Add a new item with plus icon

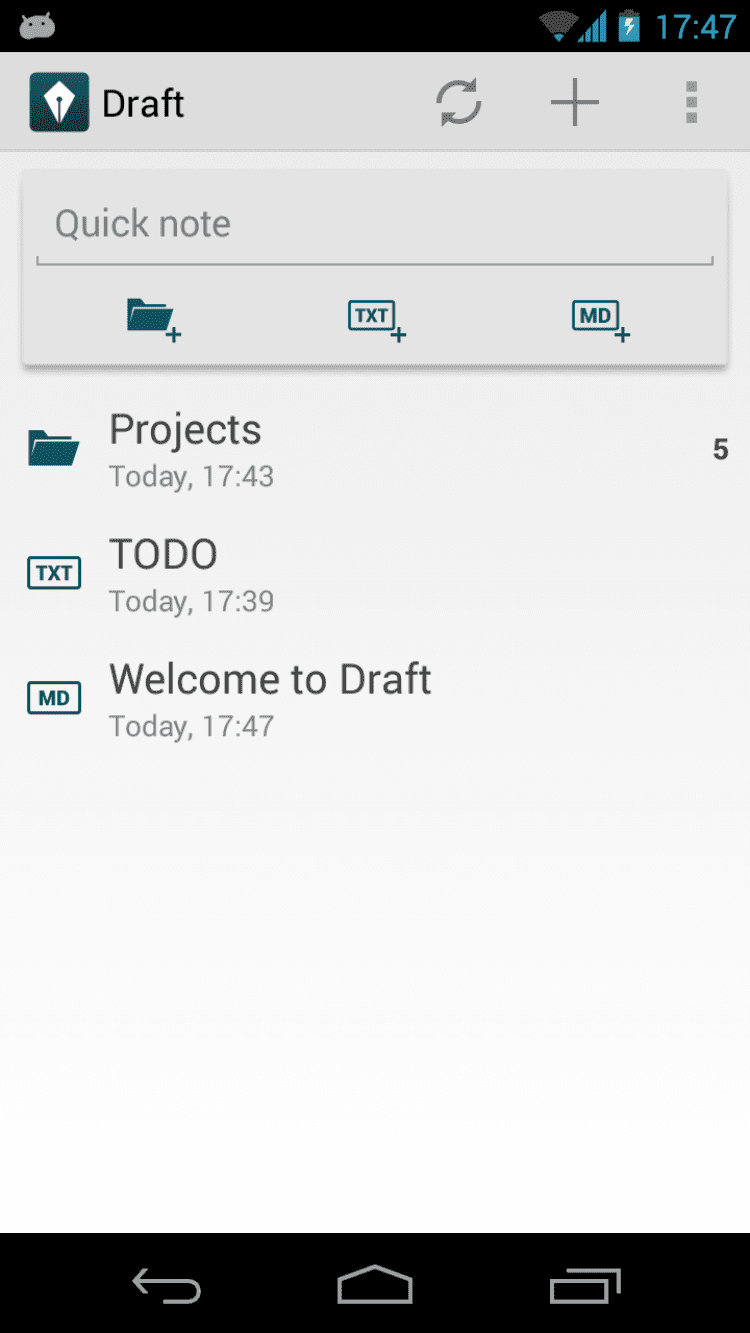point(575,103)
